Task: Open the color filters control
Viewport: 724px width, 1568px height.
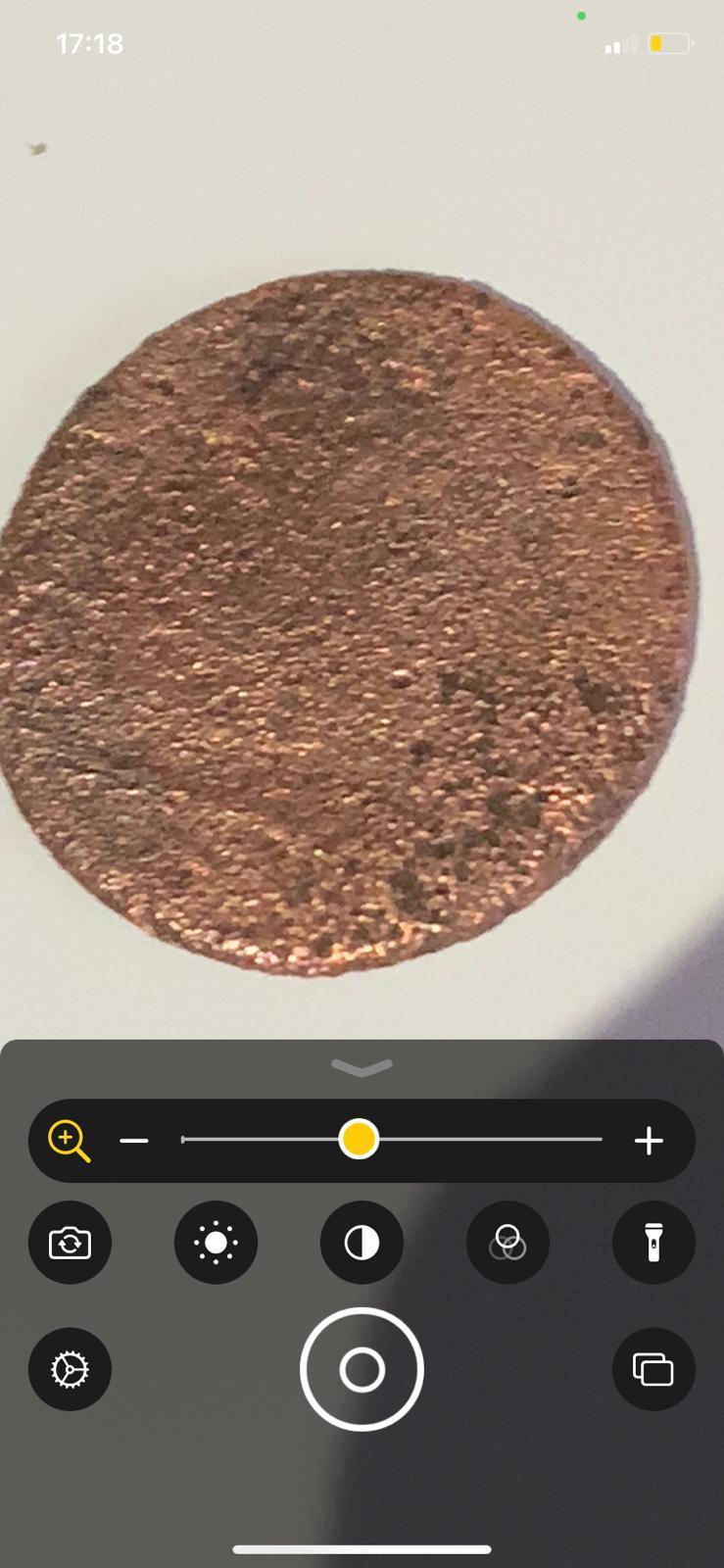Action: coord(507,1243)
